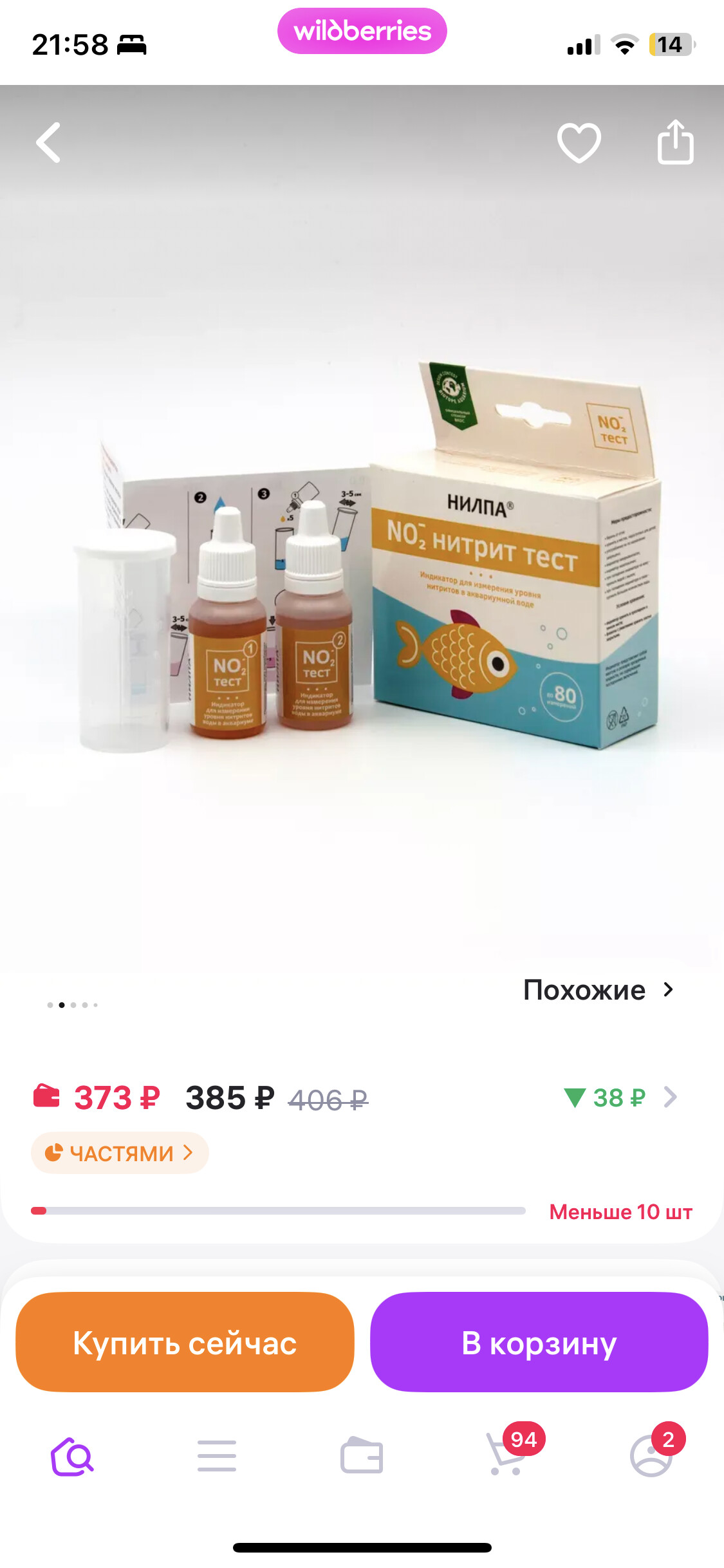The image size is (724, 1568).
Task: Add product to favorites with heart icon
Action: (579, 142)
